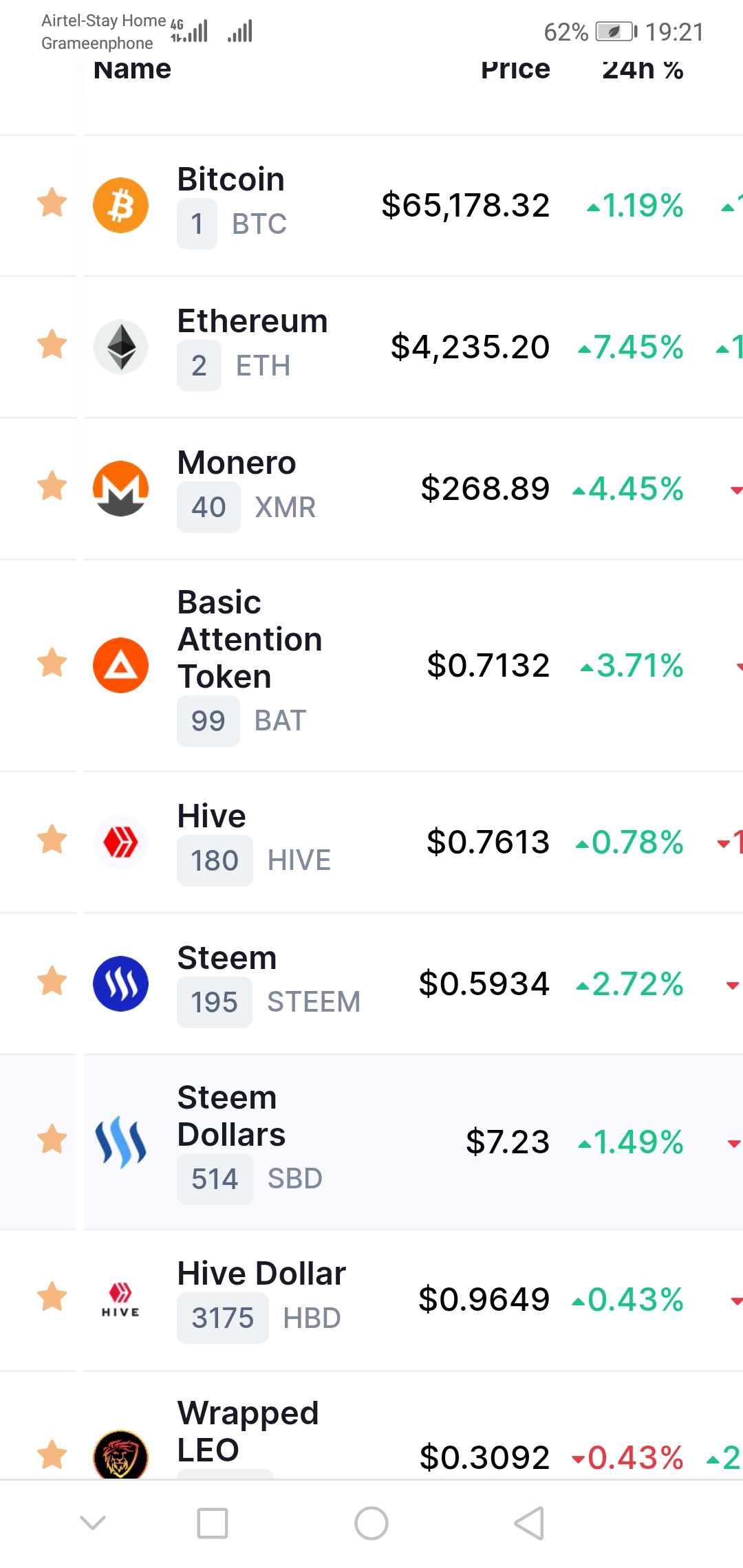Navigate back with the system back button
Screen dimensions: 743x1568
[530, 1523]
